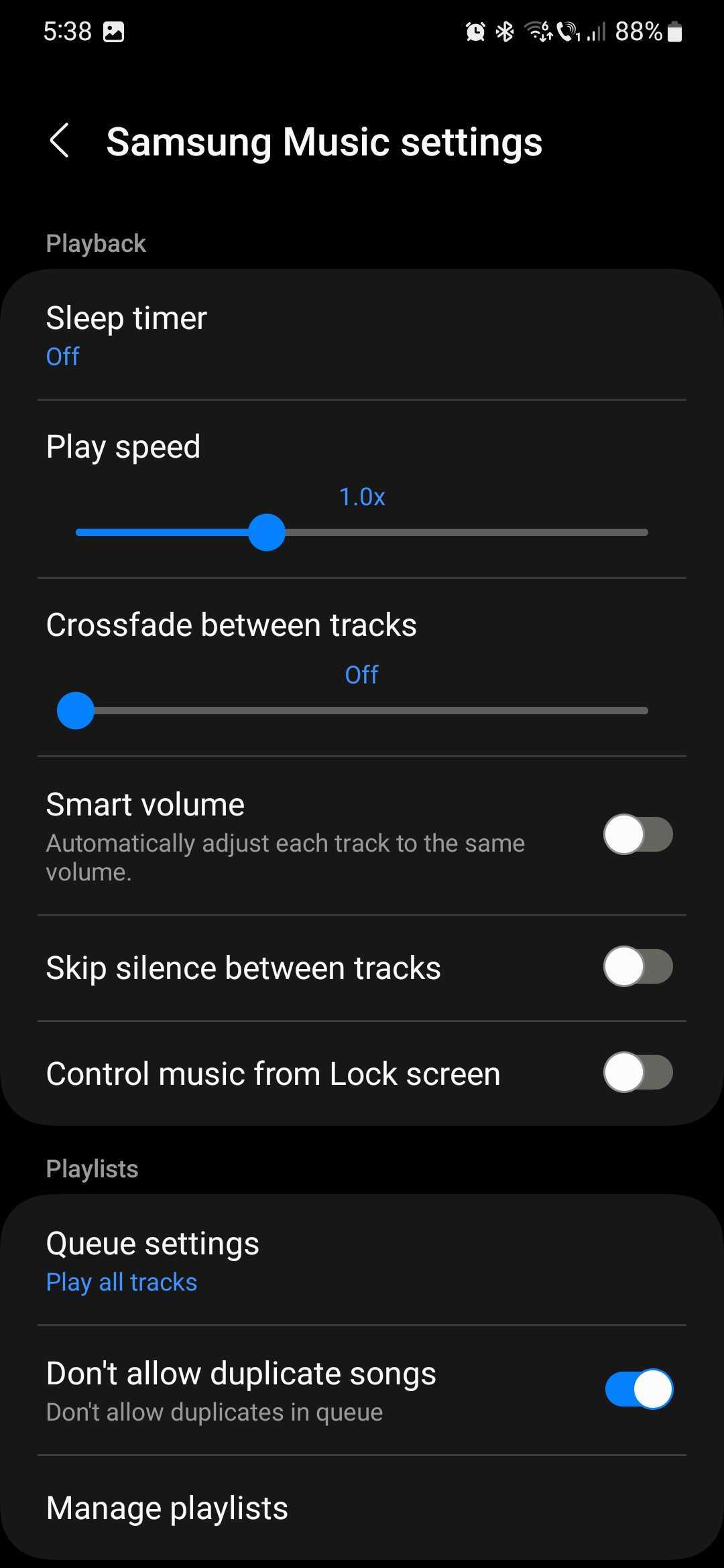The width and height of the screenshot is (724, 1568).
Task: Open Queue settings
Action: click(x=362, y=1261)
